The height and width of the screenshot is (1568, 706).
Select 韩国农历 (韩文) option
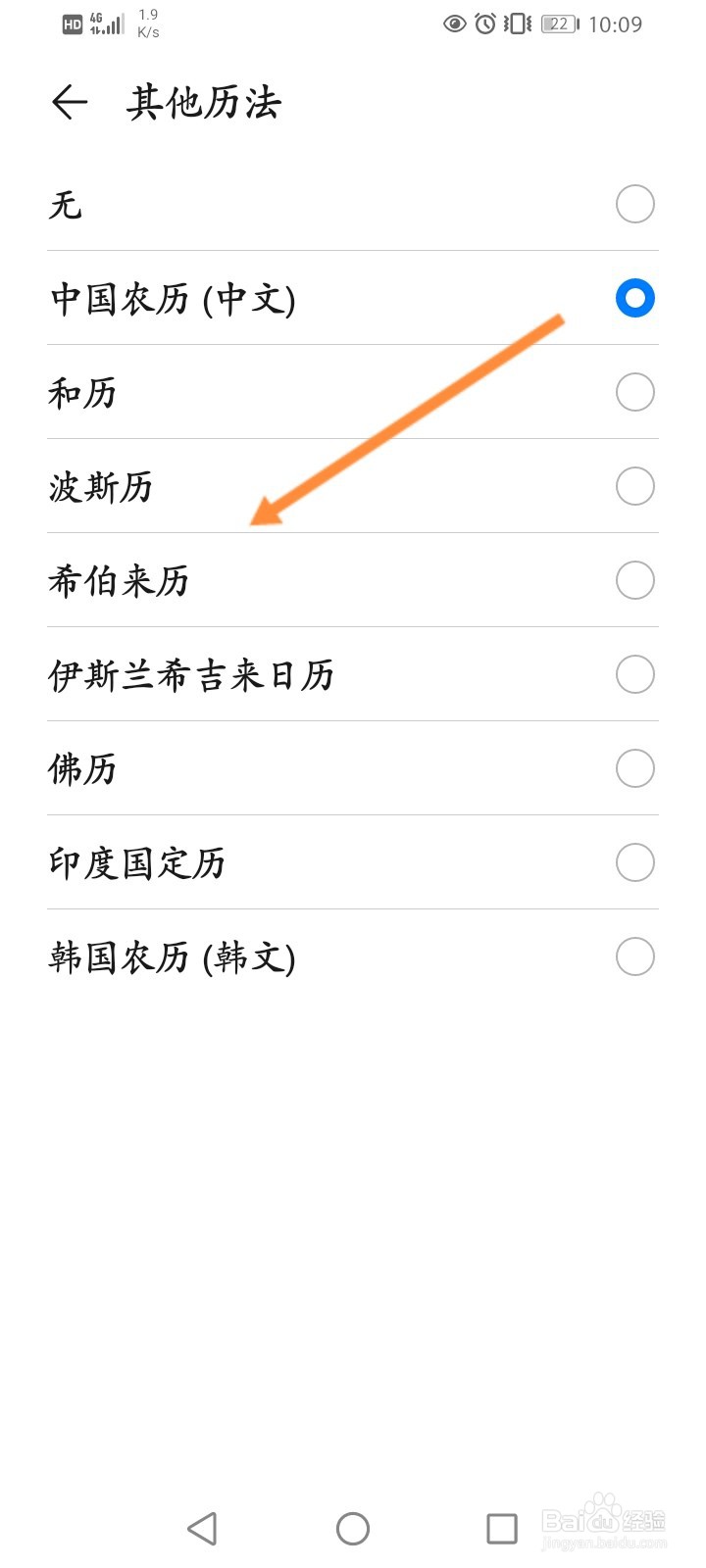(635, 957)
